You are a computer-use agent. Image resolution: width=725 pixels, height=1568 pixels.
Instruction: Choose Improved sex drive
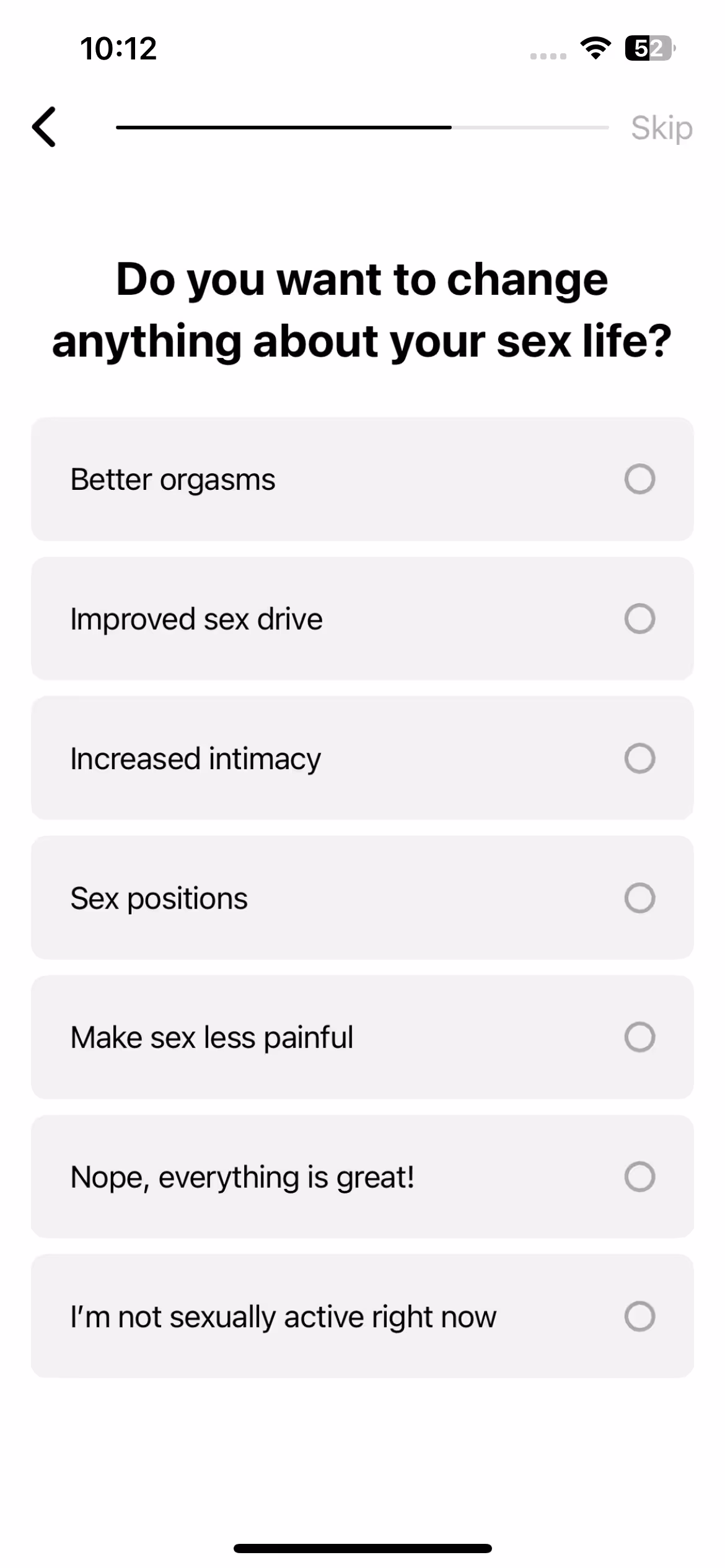[362, 619]
